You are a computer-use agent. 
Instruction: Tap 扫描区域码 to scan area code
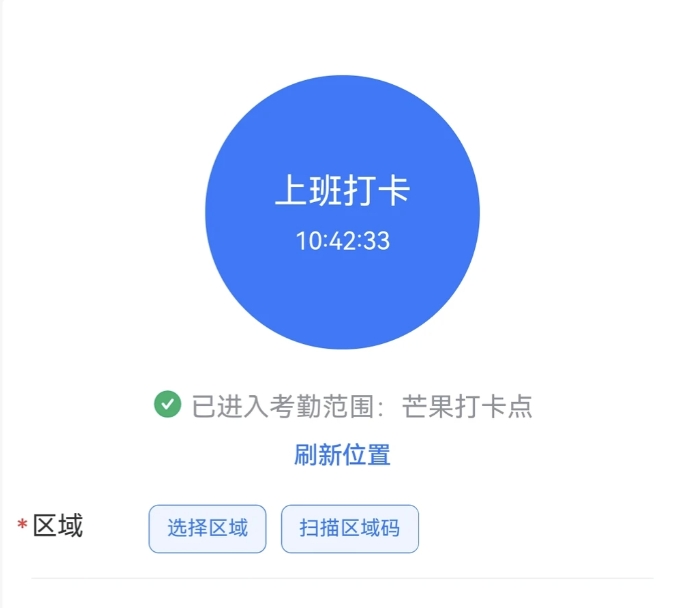349,528
